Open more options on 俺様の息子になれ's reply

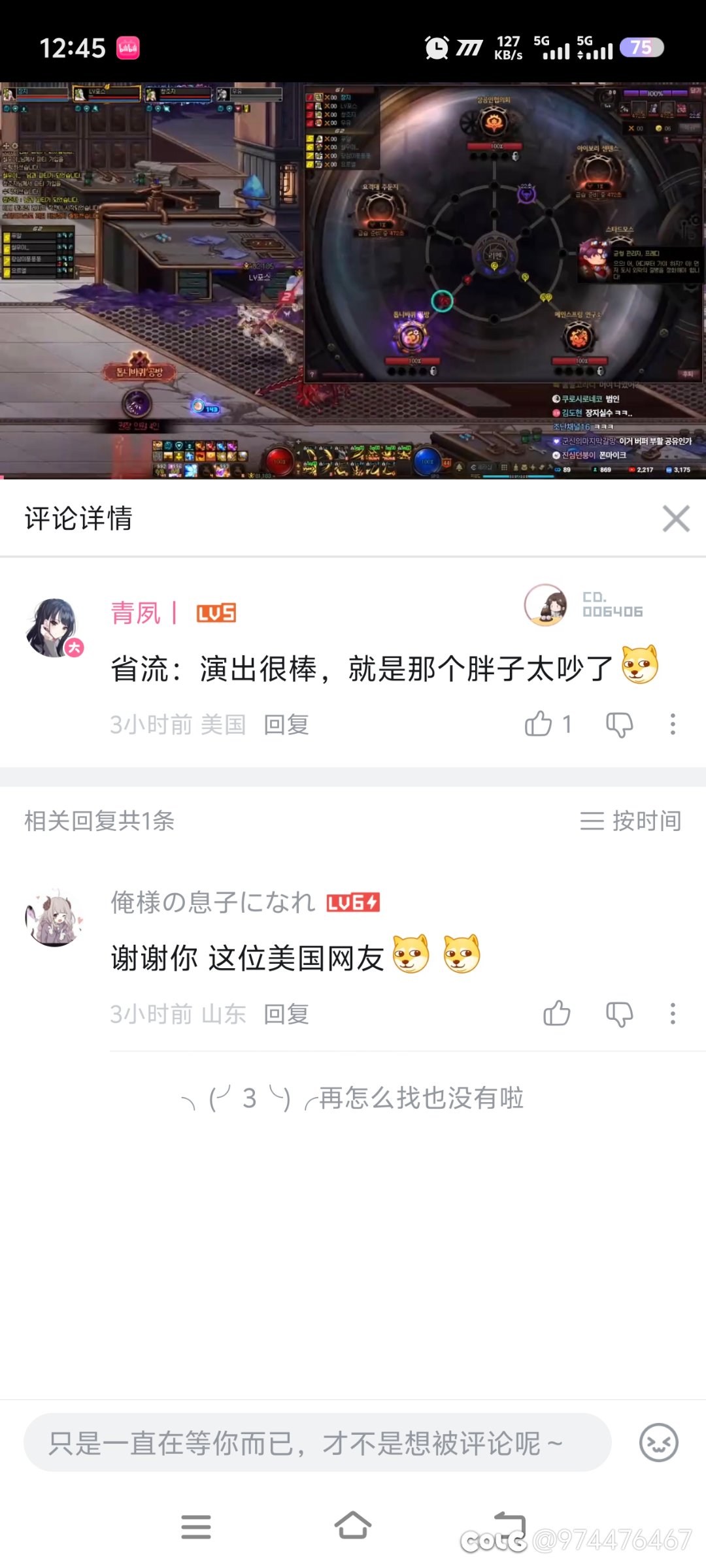pyautogui.click(x=673, y=1013)
